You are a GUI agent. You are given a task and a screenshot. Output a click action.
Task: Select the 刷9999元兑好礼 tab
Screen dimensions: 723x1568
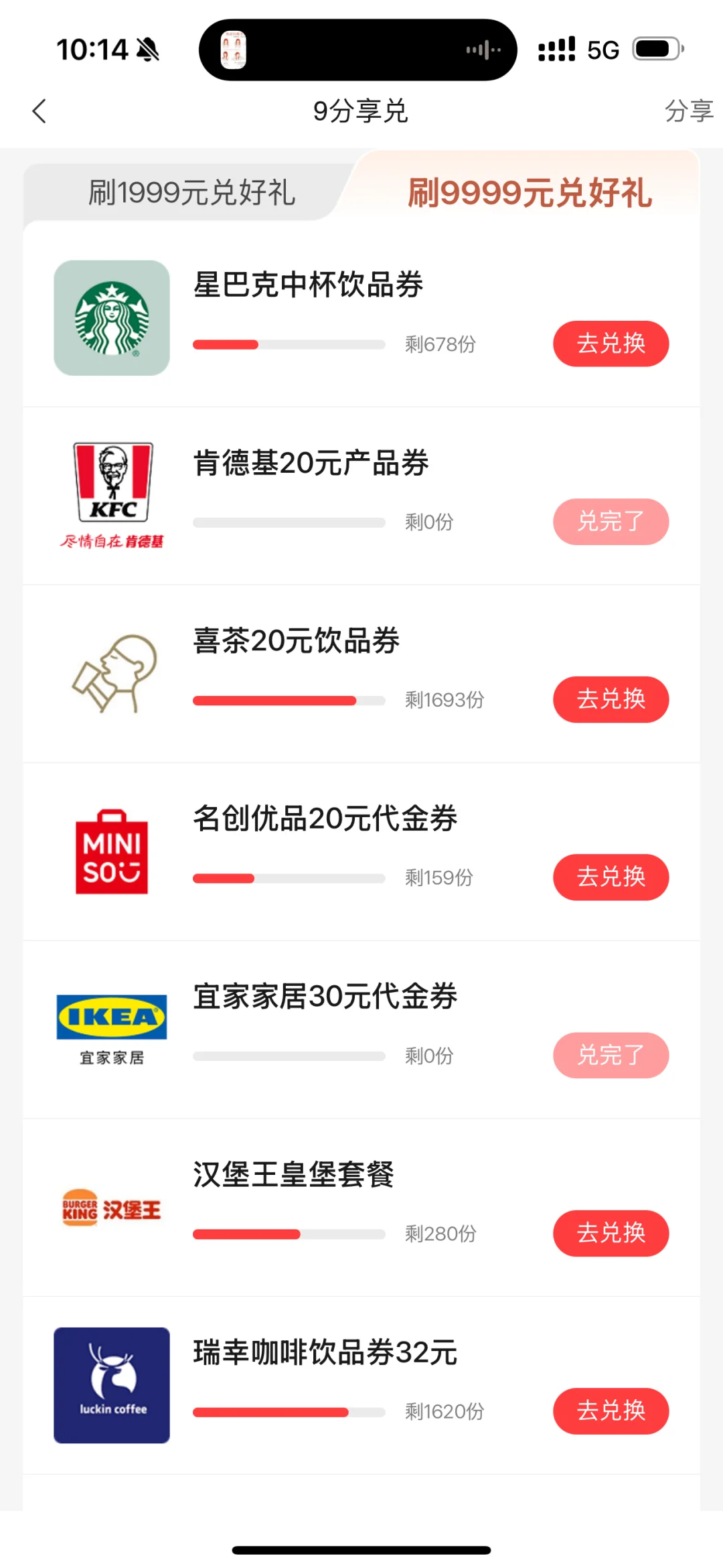[530, 193]
